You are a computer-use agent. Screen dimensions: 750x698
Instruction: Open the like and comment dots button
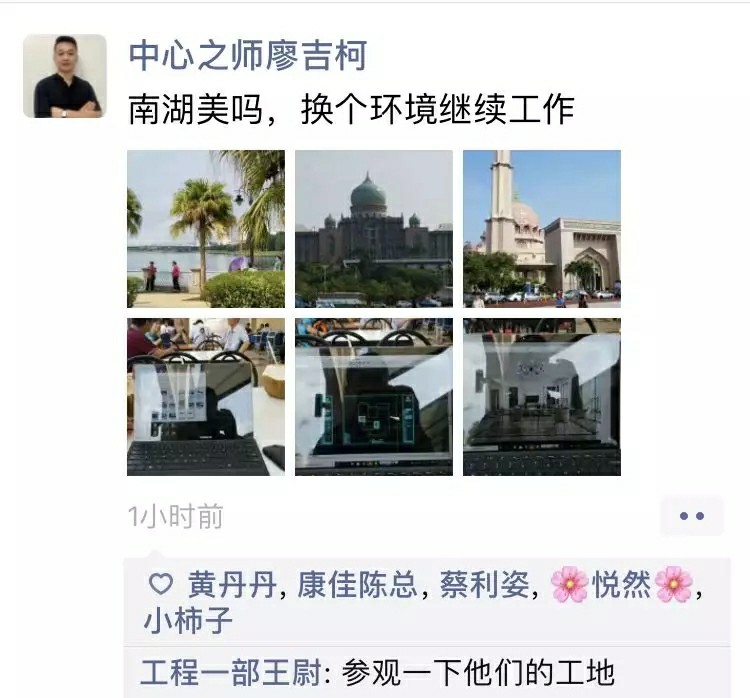point(691,516)
